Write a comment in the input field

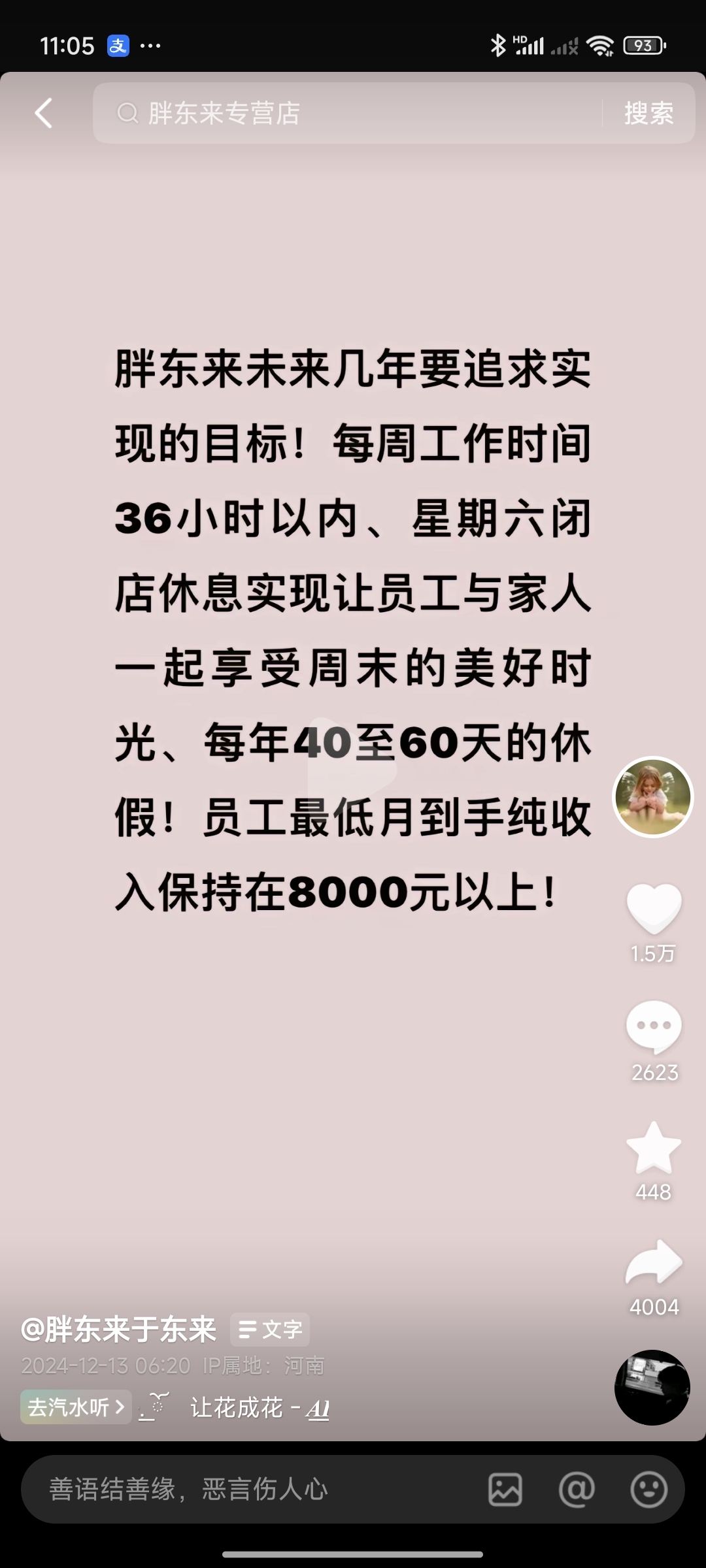pos(248,1490)
